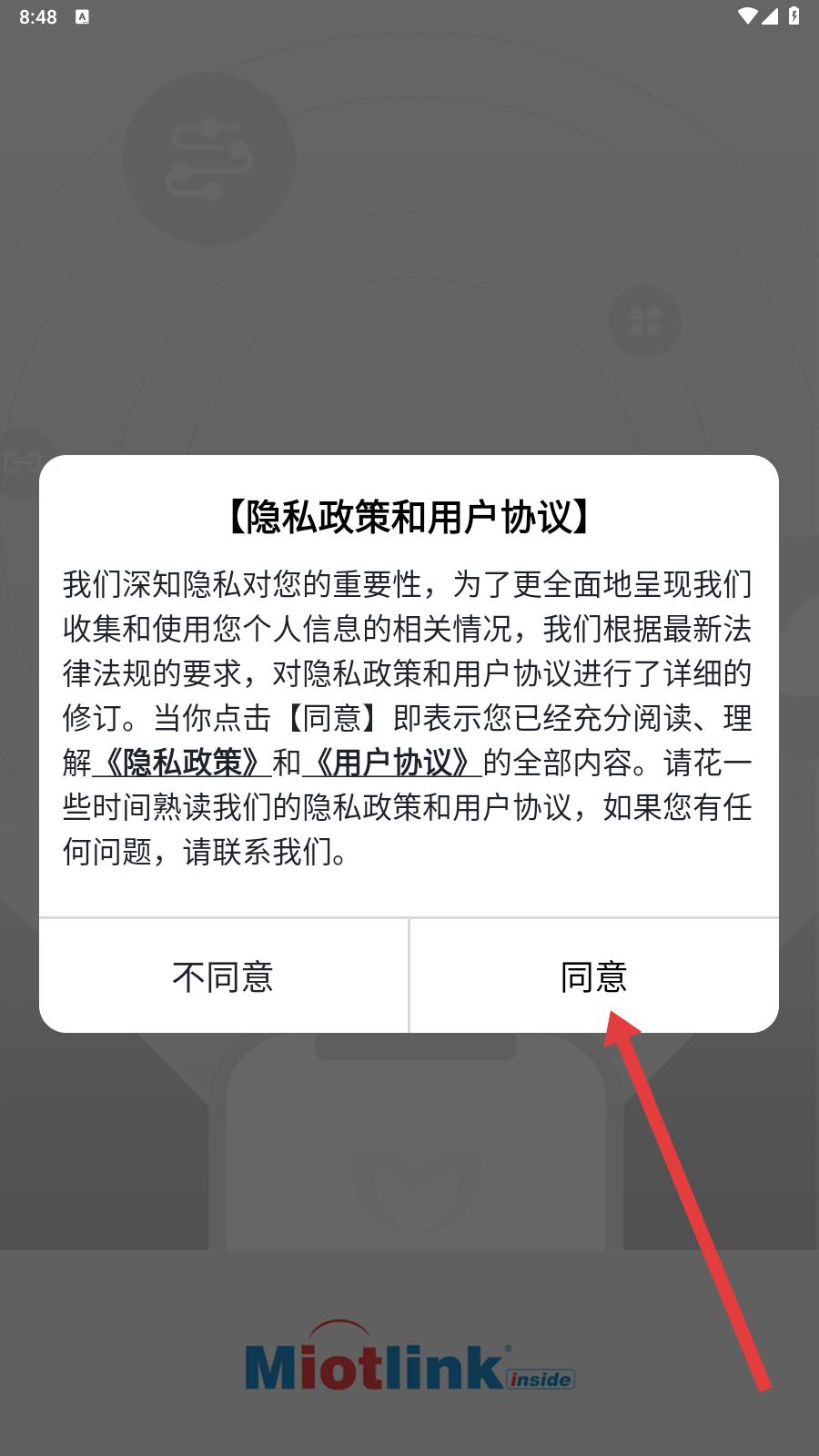Screen dimensions: 819x1456
Task: Open the 《用户协议》 link
Action: tap(391, 763)
